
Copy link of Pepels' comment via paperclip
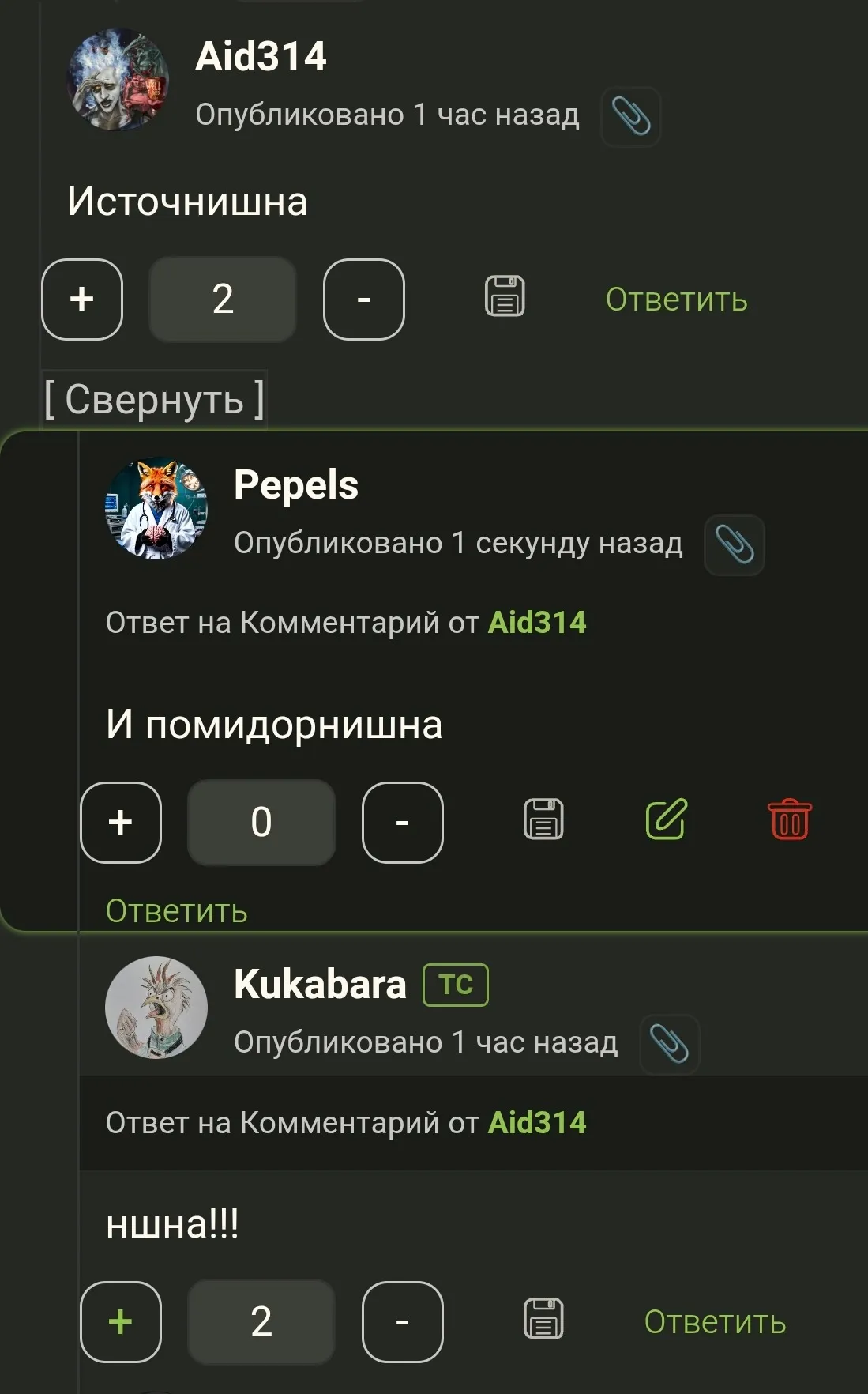[735, 545]
